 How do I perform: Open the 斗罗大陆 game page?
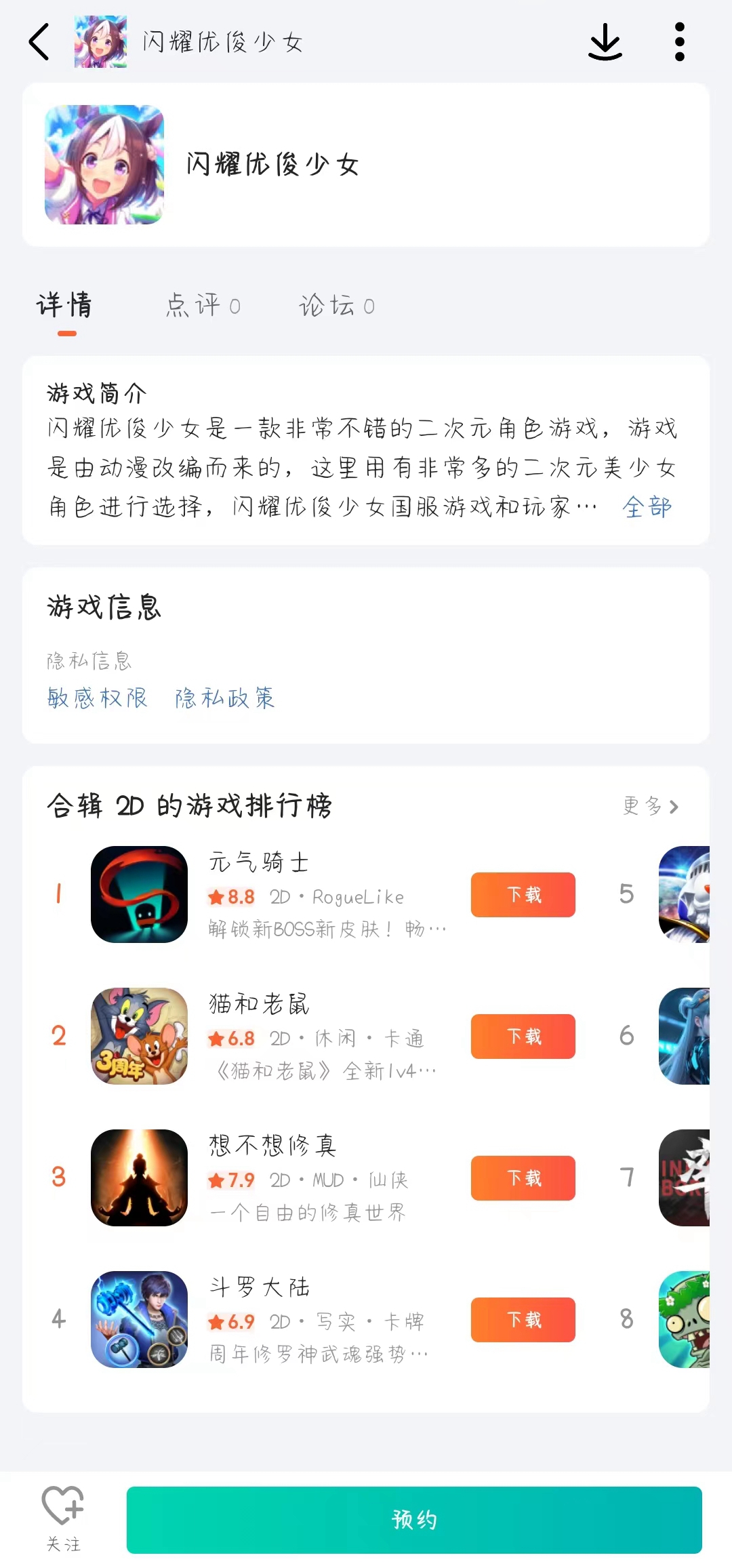[x=259, y=1287]
